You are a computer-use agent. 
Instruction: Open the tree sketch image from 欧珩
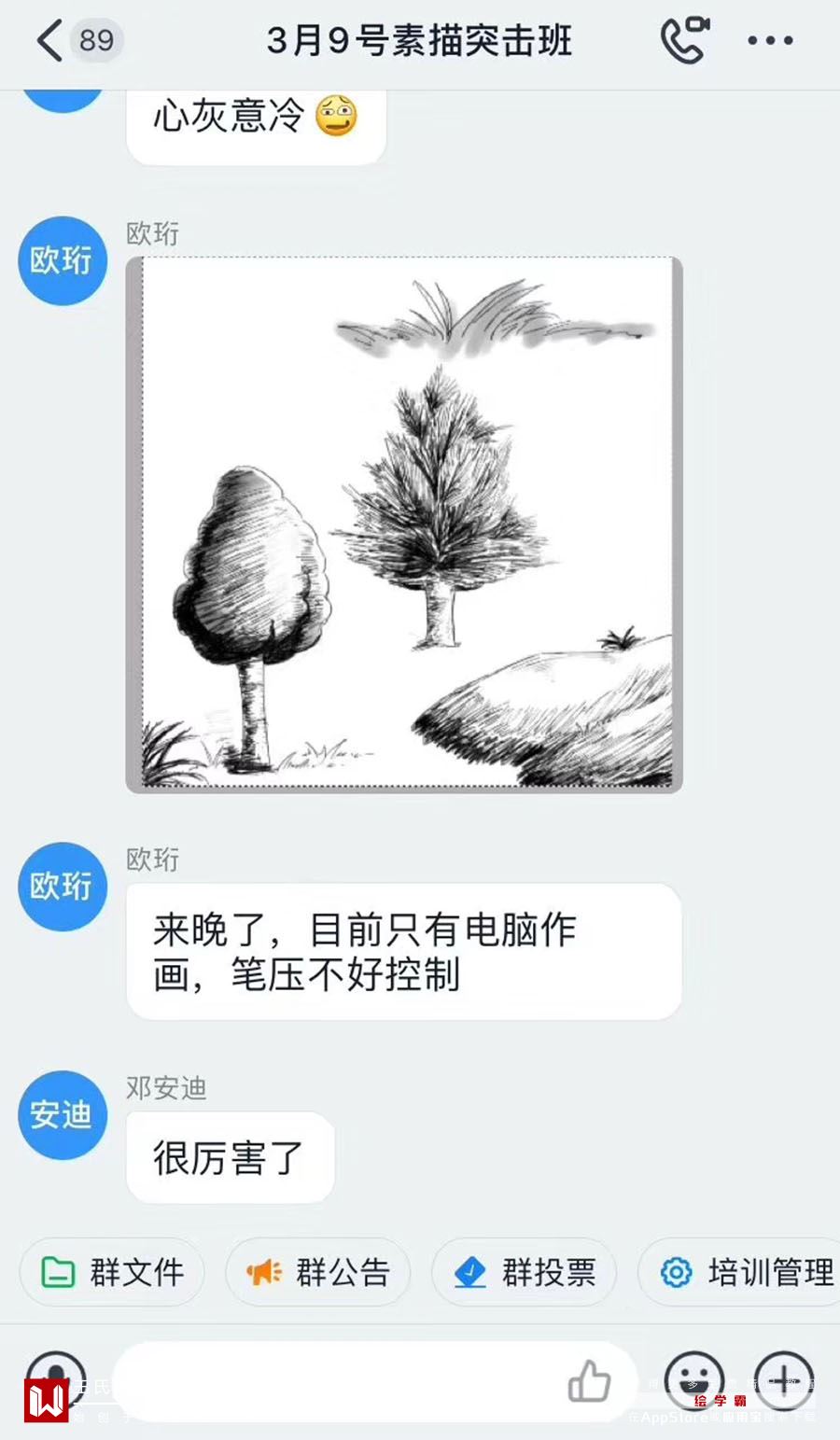tap(404, 524)
